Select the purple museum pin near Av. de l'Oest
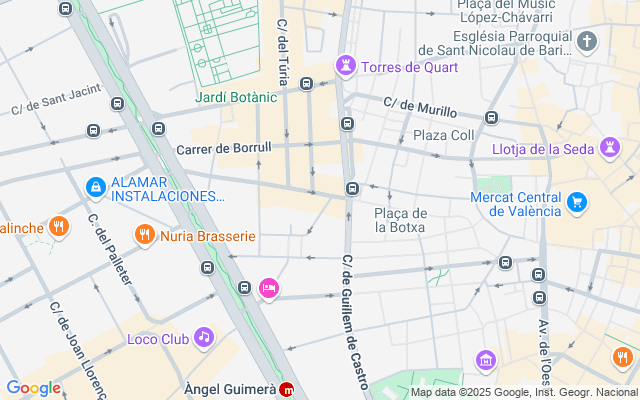This screenshot has height=400, width=640. point(486,361)
